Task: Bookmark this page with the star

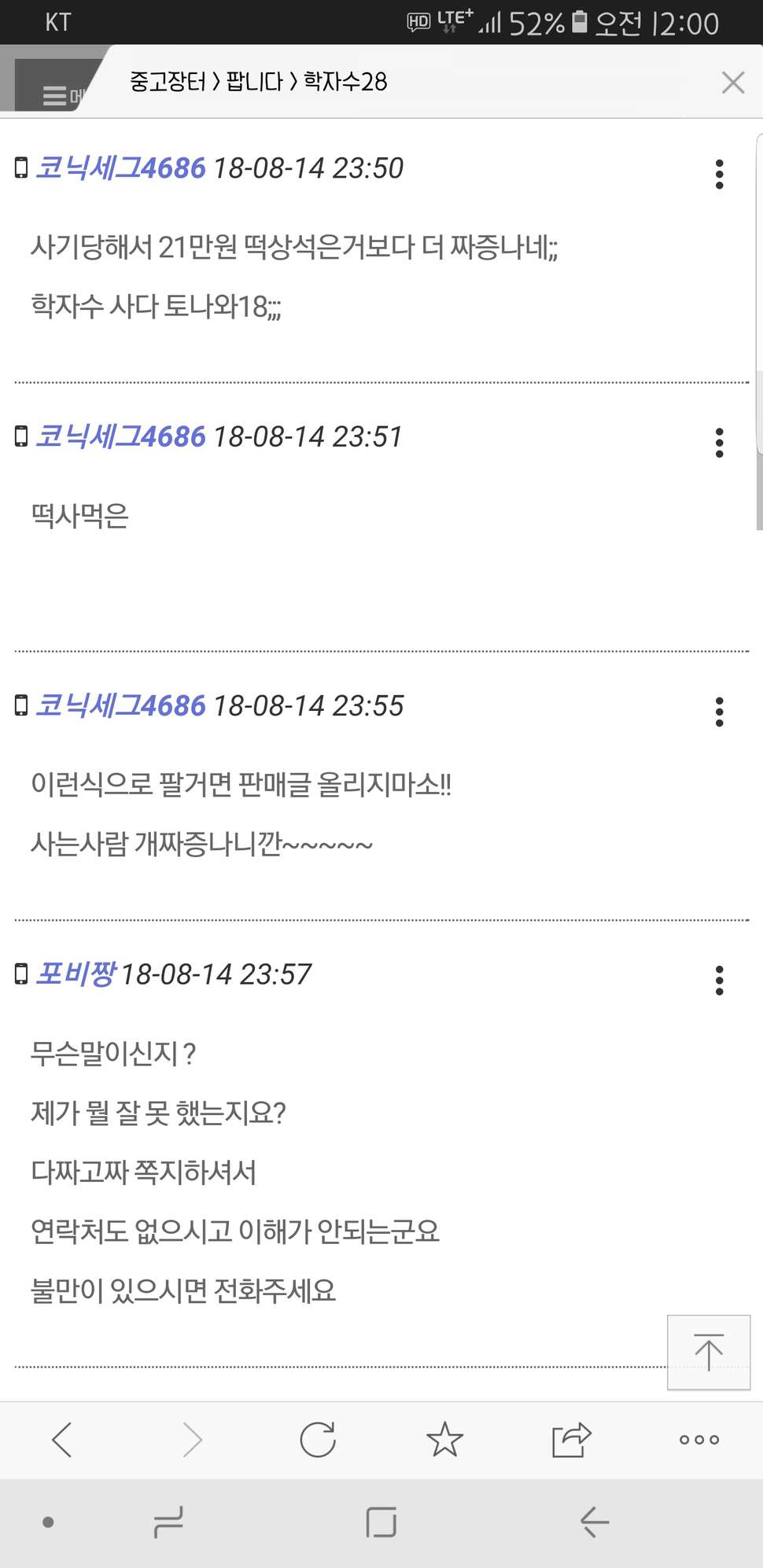Action: point(445,1440)
